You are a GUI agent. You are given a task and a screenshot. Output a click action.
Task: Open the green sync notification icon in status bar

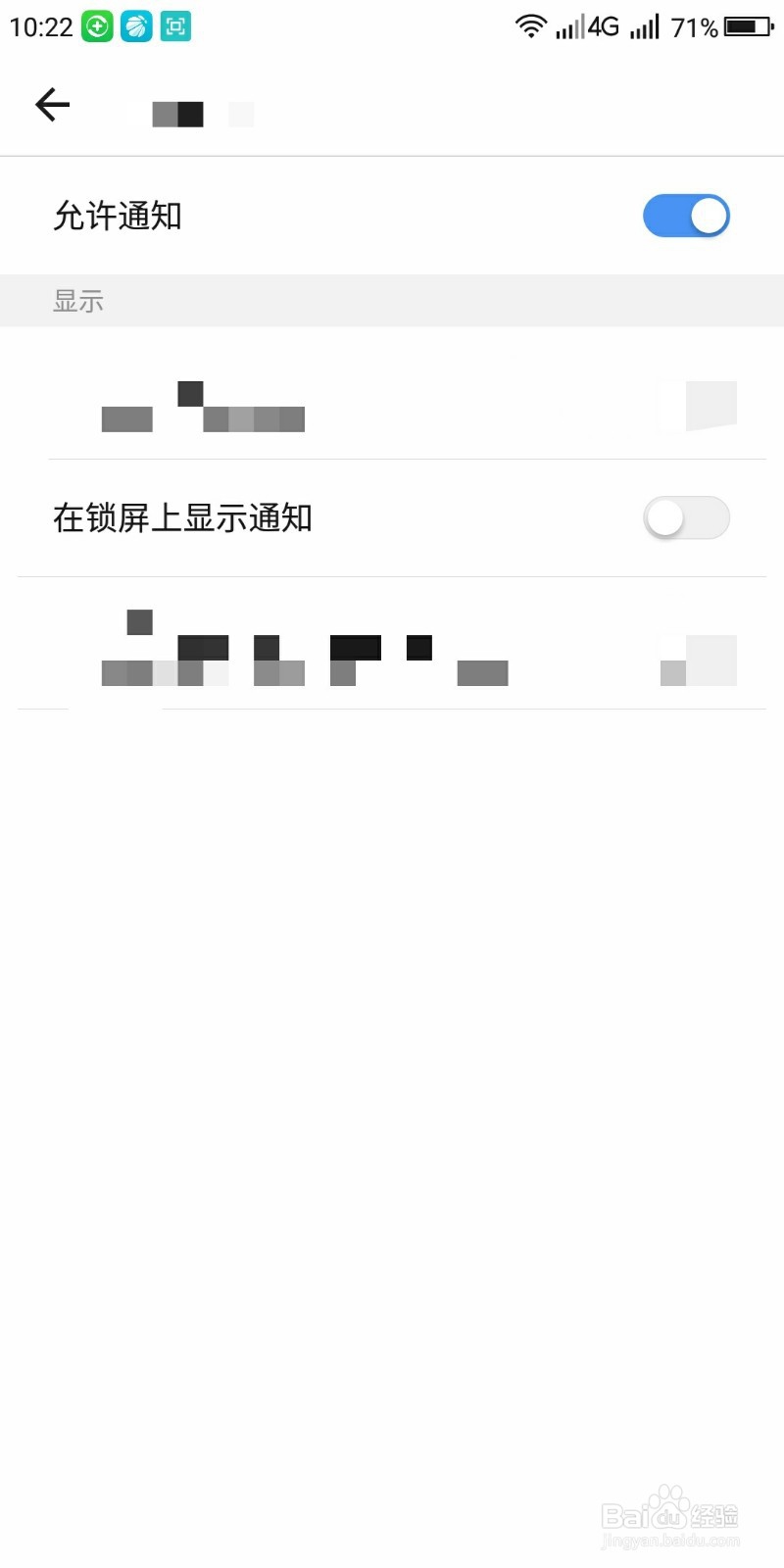pyautogui.click(x=95, y=25)
